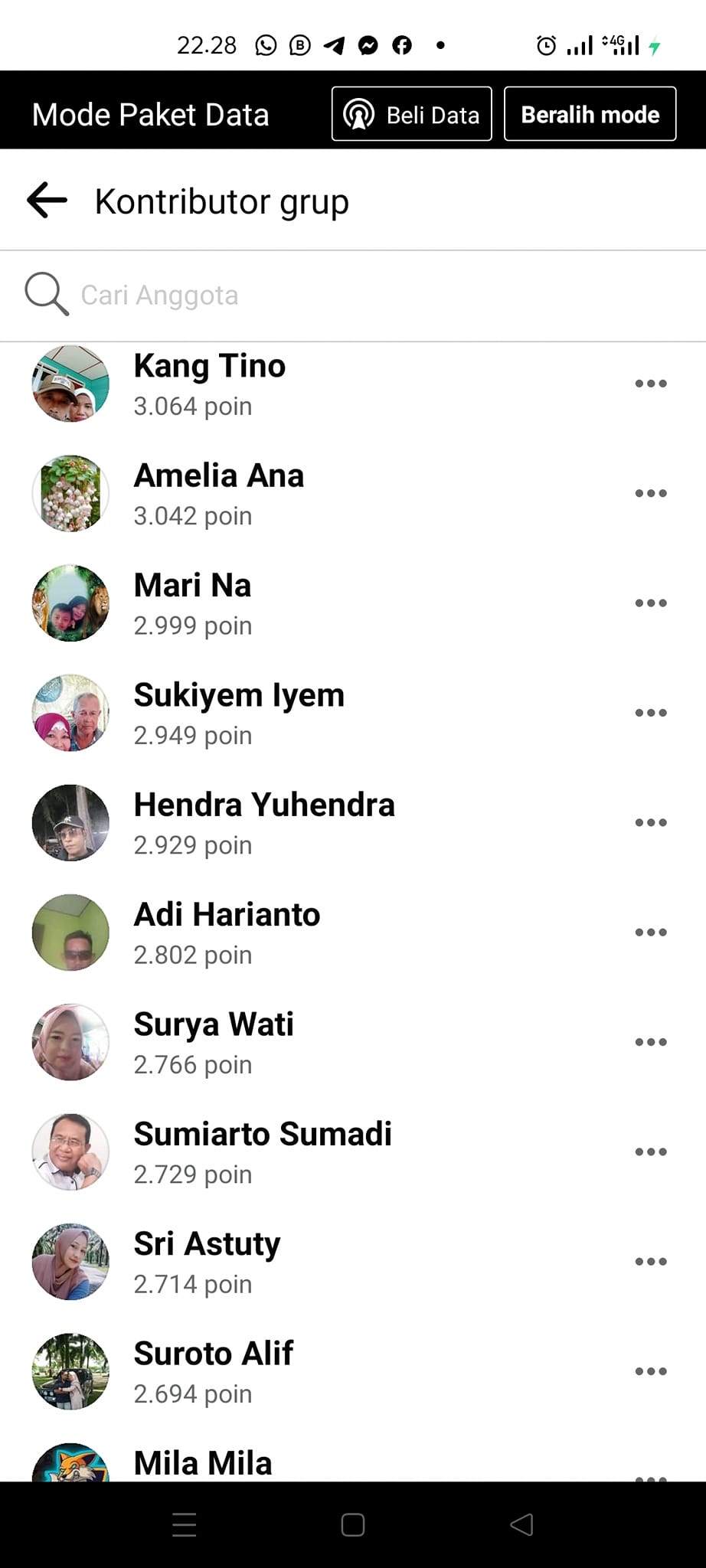The width and height of the screenshot is (706, 1568).
Task: Open the three-dot menu for Sri Astuty
Action: pos(651,1262)
